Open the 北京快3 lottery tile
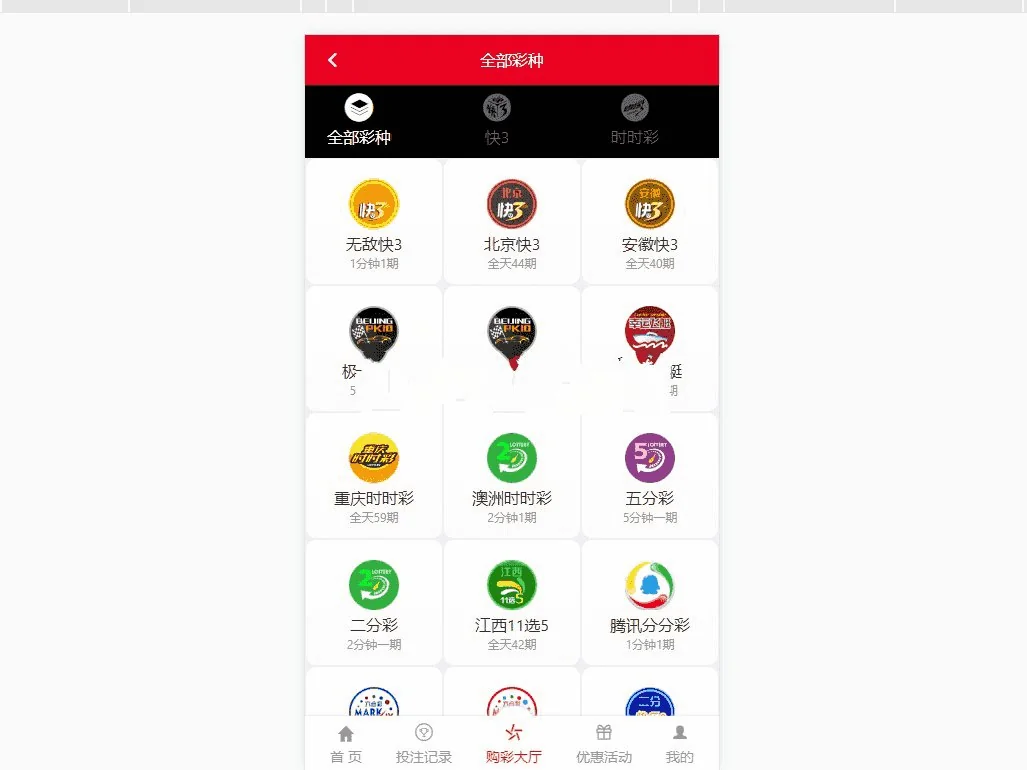1027x770 pixels. (512, 223)
